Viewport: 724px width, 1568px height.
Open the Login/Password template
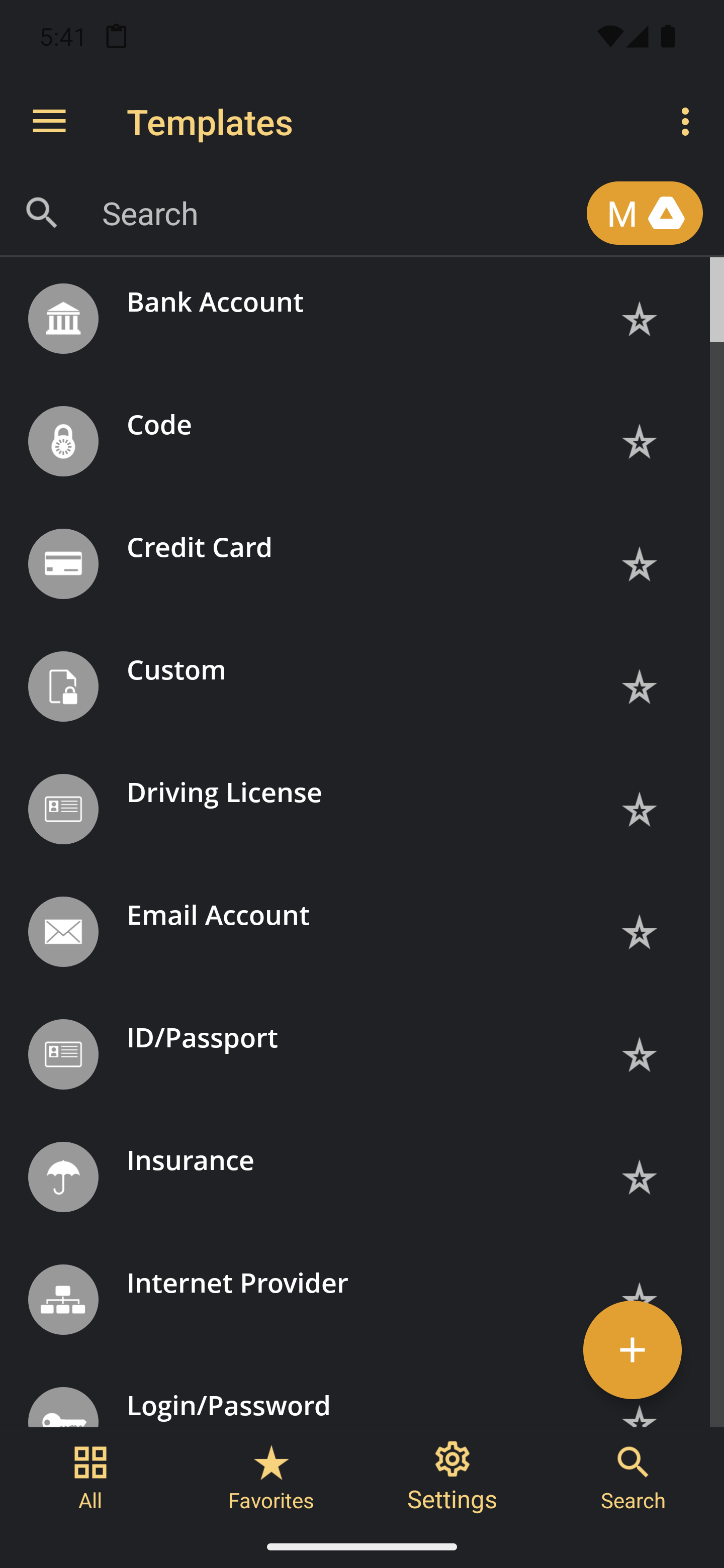click(305, 1406)
